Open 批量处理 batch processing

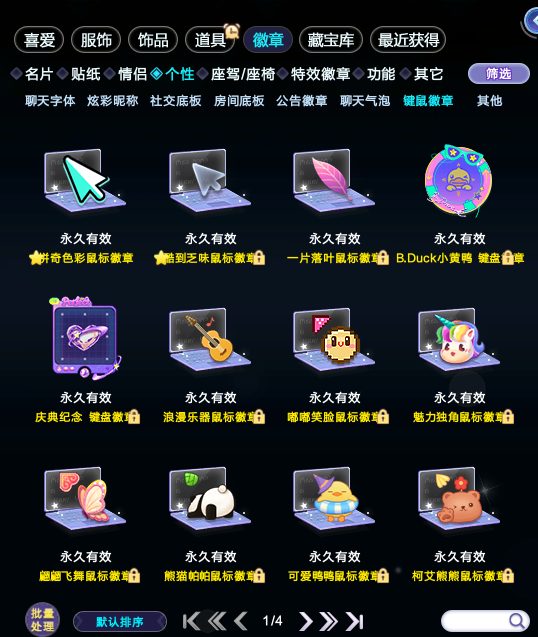pos(42,620)
